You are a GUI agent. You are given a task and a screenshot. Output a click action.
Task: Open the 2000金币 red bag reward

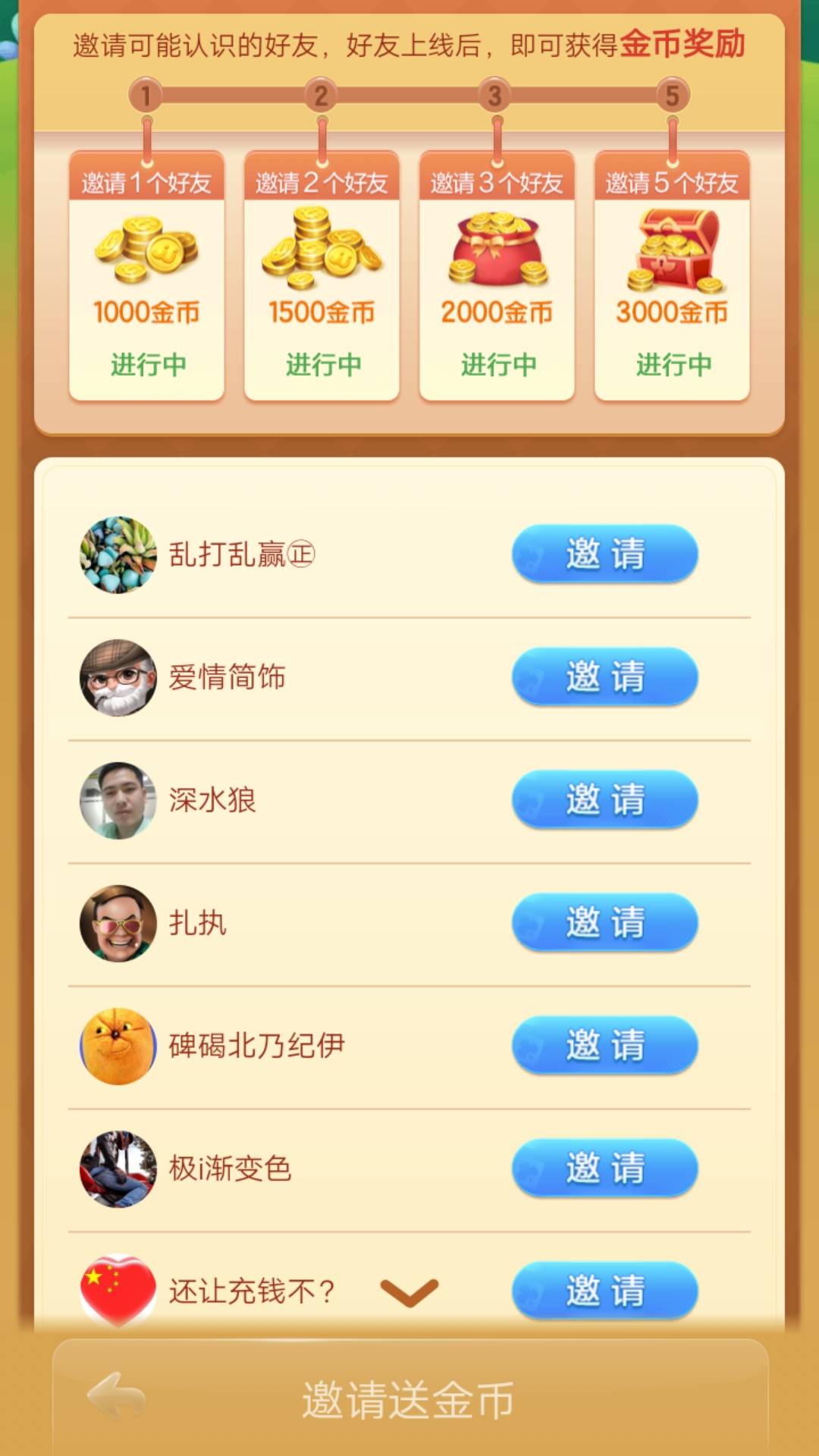(x=497, y=273)
